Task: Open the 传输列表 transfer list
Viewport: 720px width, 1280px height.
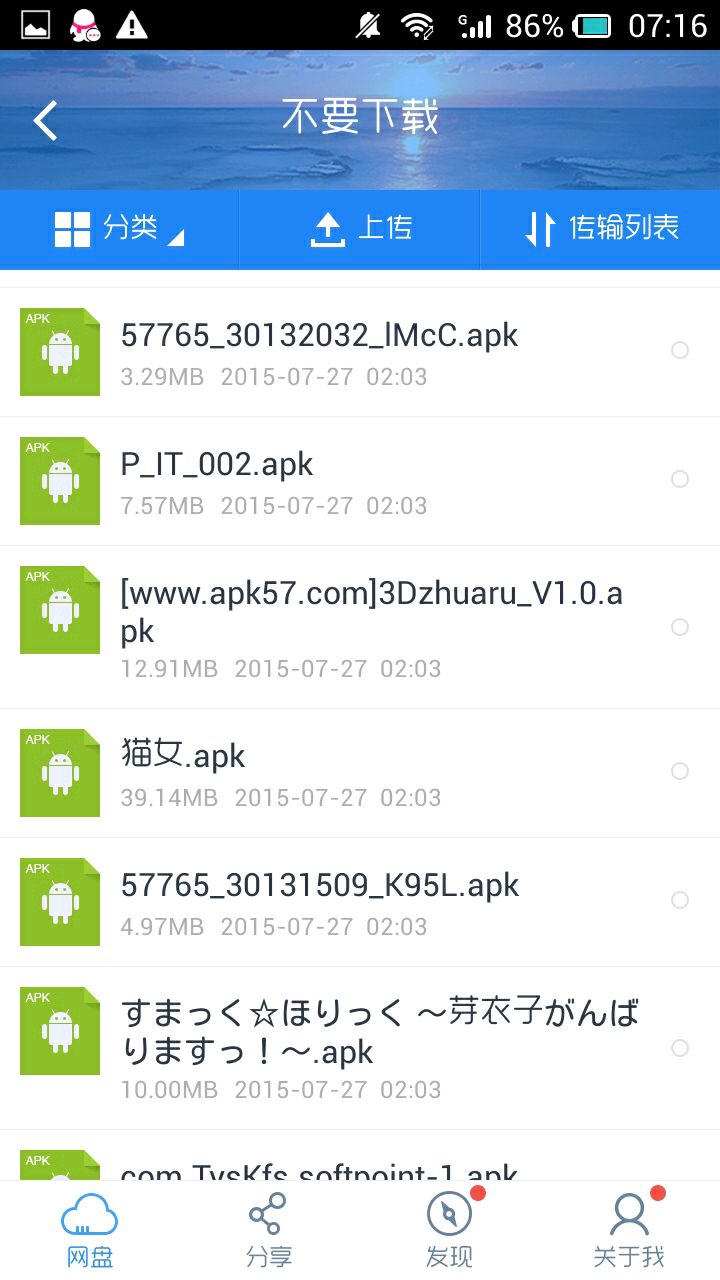Action: (x=601, y=229)
